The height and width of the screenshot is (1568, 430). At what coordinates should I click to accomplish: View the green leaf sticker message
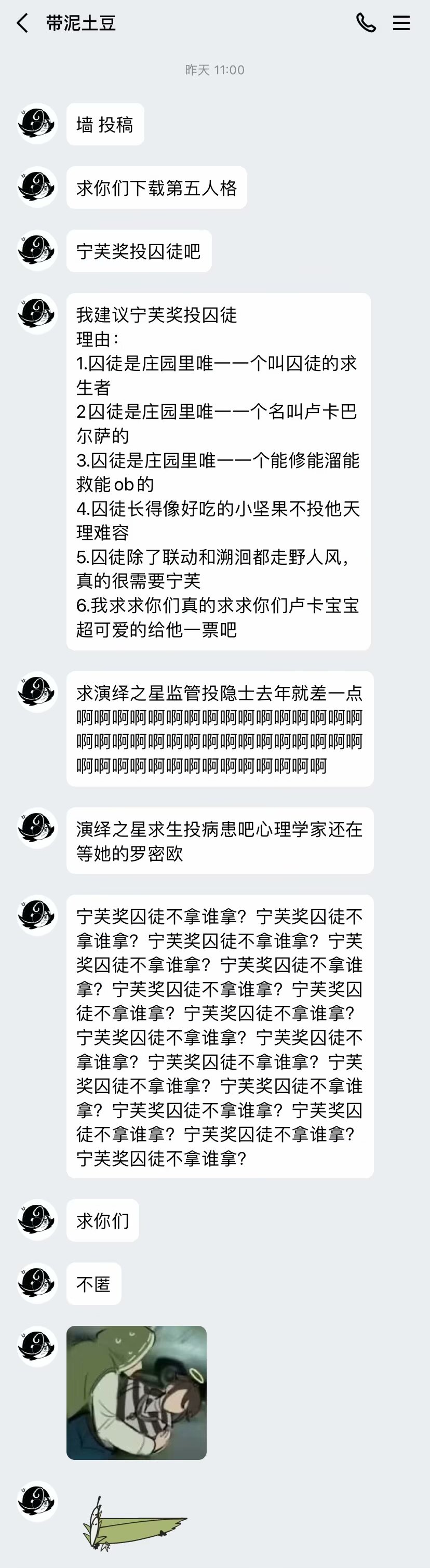[134, 1524]
